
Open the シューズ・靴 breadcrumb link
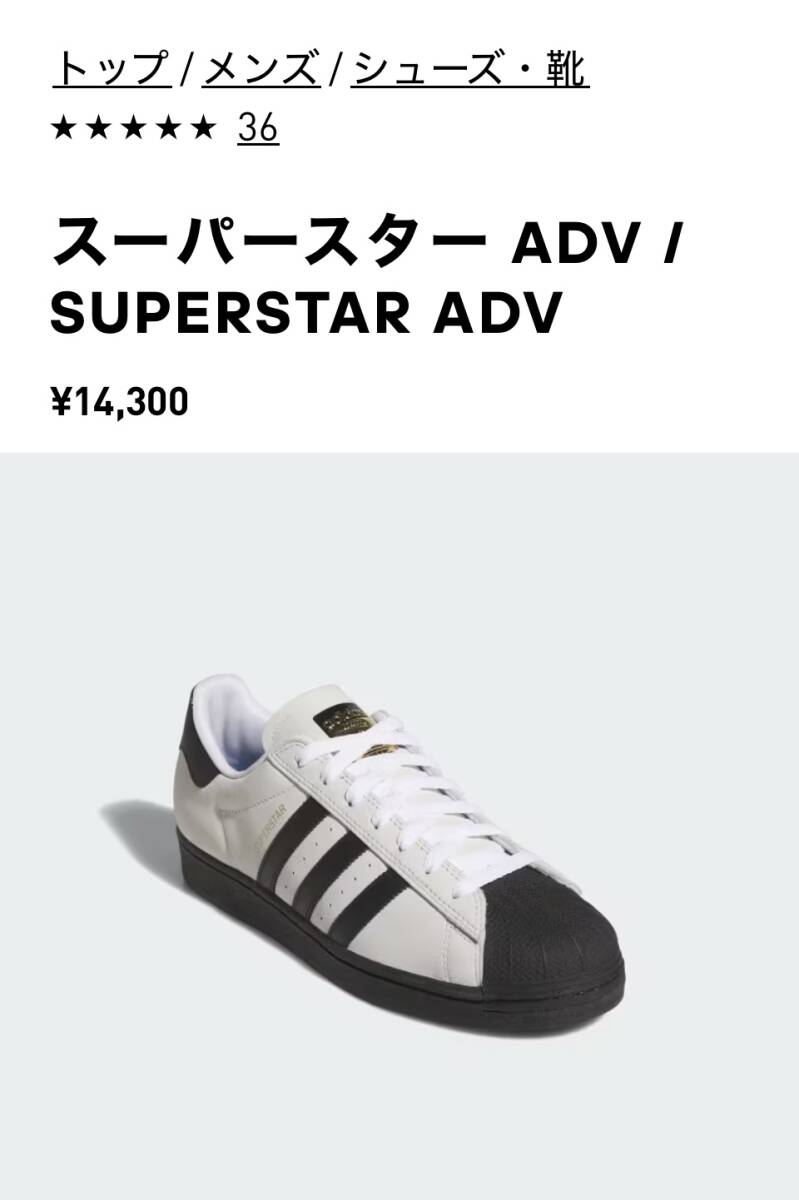click(x=469, y=71)
